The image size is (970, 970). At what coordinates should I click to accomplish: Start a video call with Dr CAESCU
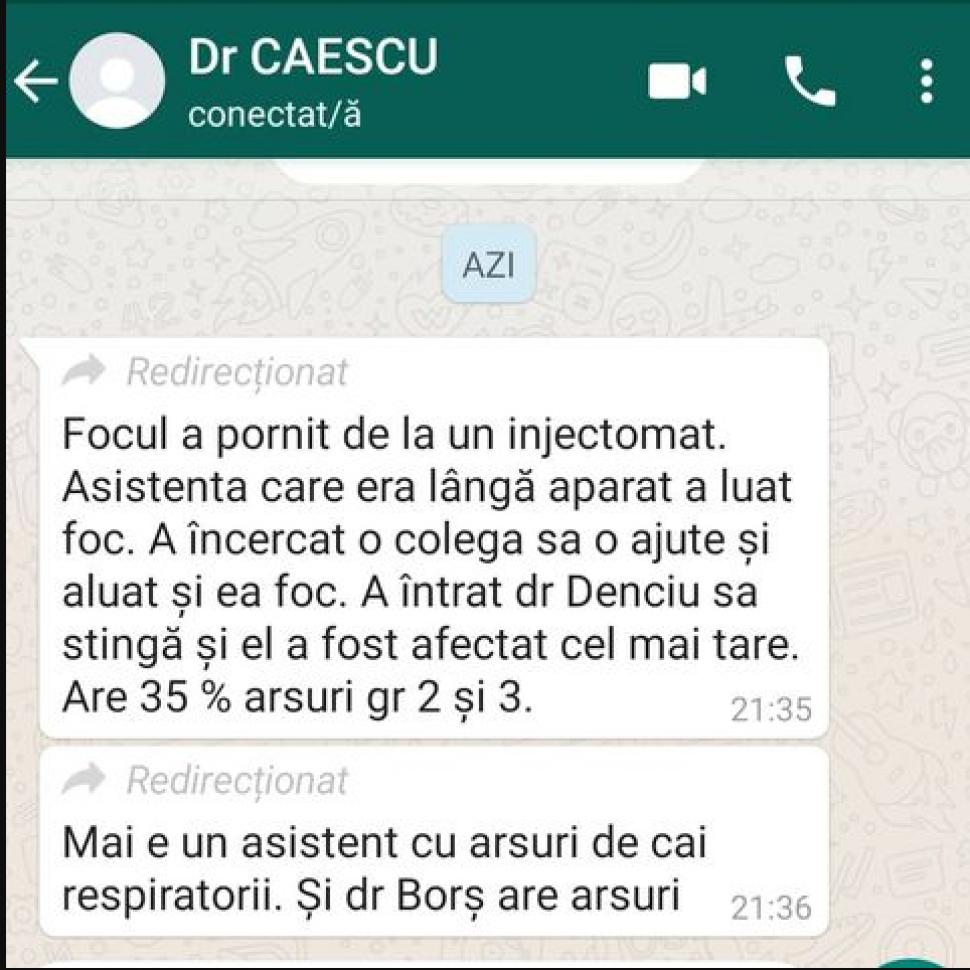point(677,82)
